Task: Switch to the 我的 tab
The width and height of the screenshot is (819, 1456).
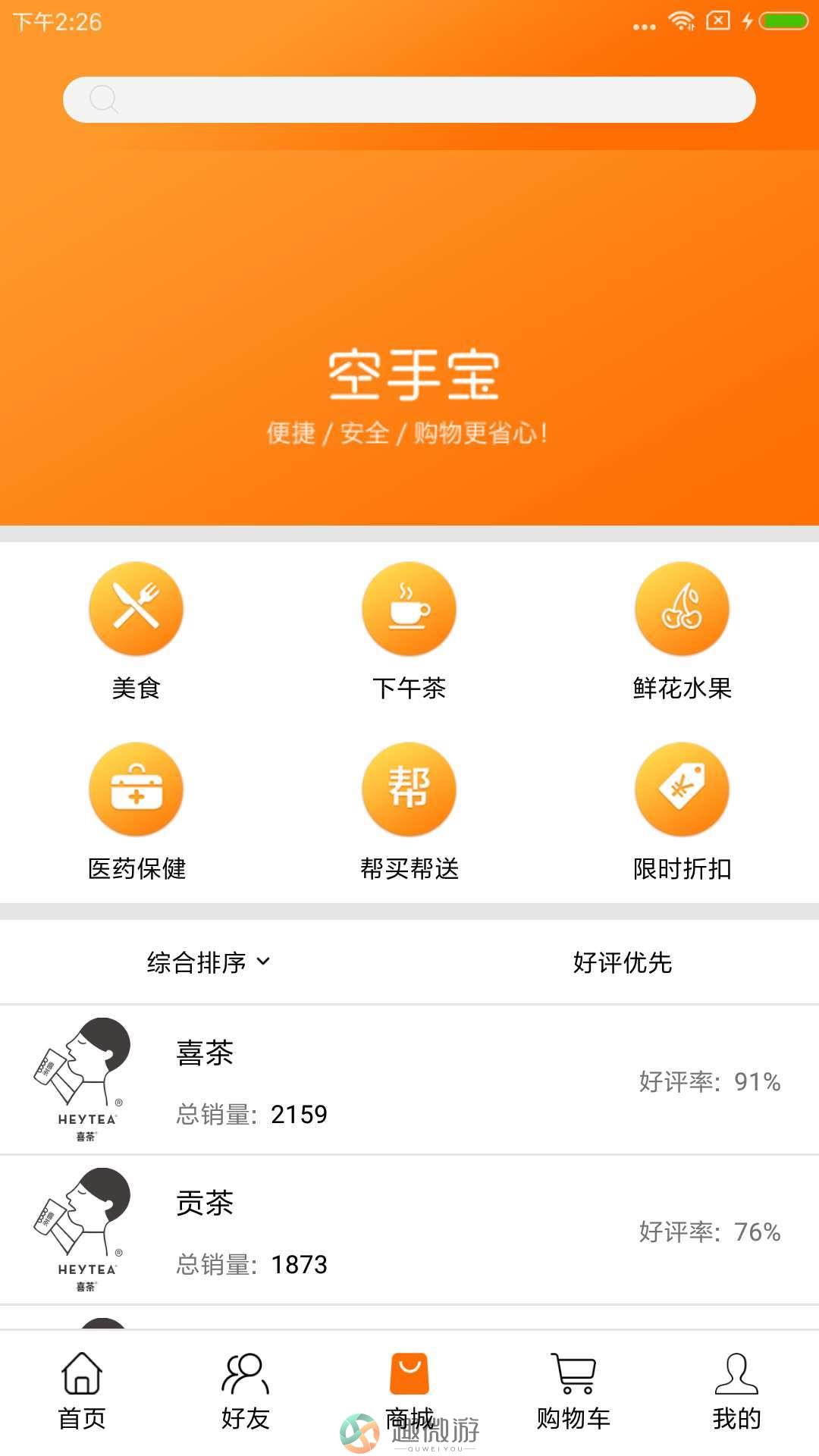Action: click(737, 1392)
